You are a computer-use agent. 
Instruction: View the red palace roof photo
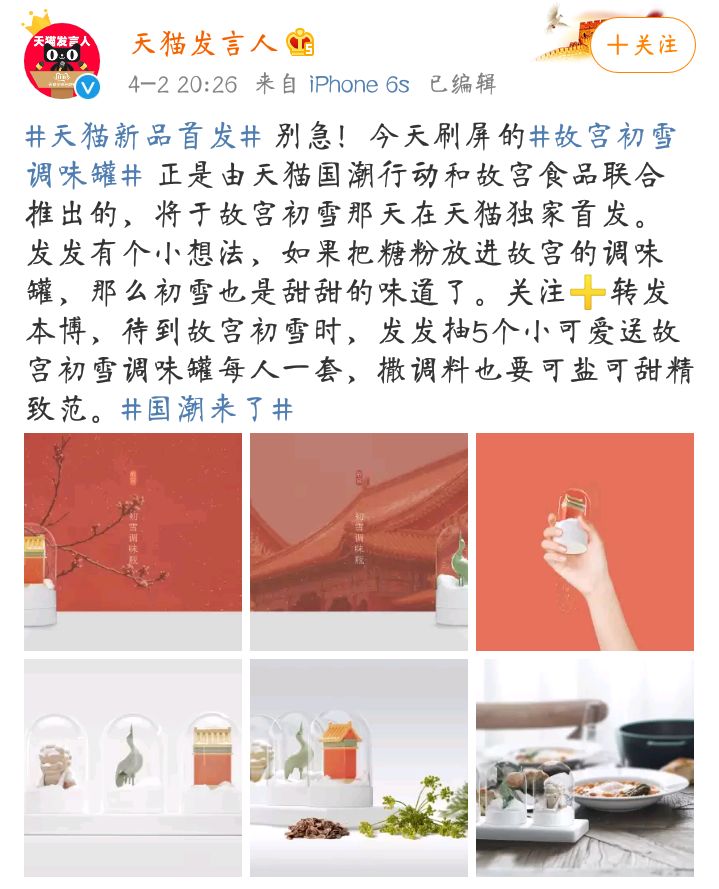point(358,541)
